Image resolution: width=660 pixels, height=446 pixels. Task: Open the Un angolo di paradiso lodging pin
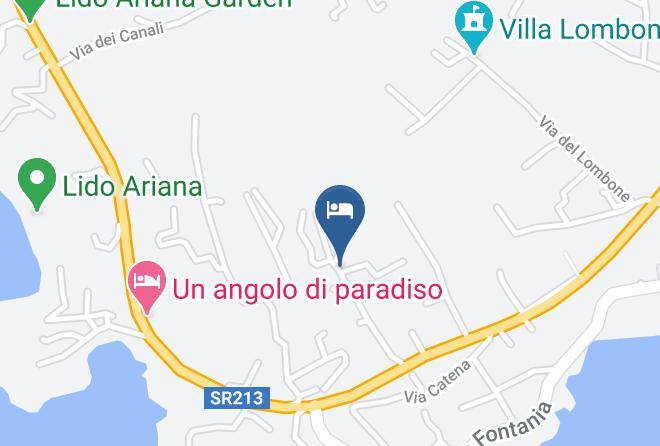(146, 284)
